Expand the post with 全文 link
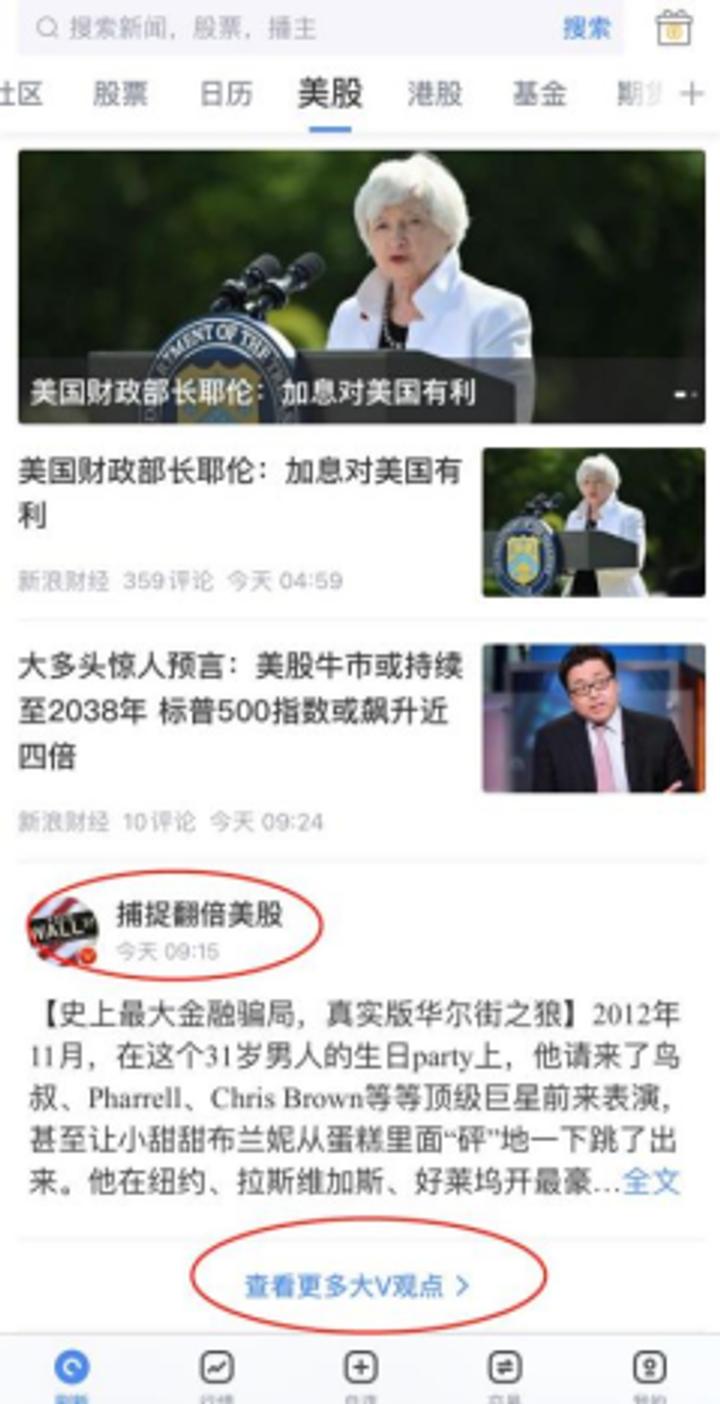 coord(651,1181)
